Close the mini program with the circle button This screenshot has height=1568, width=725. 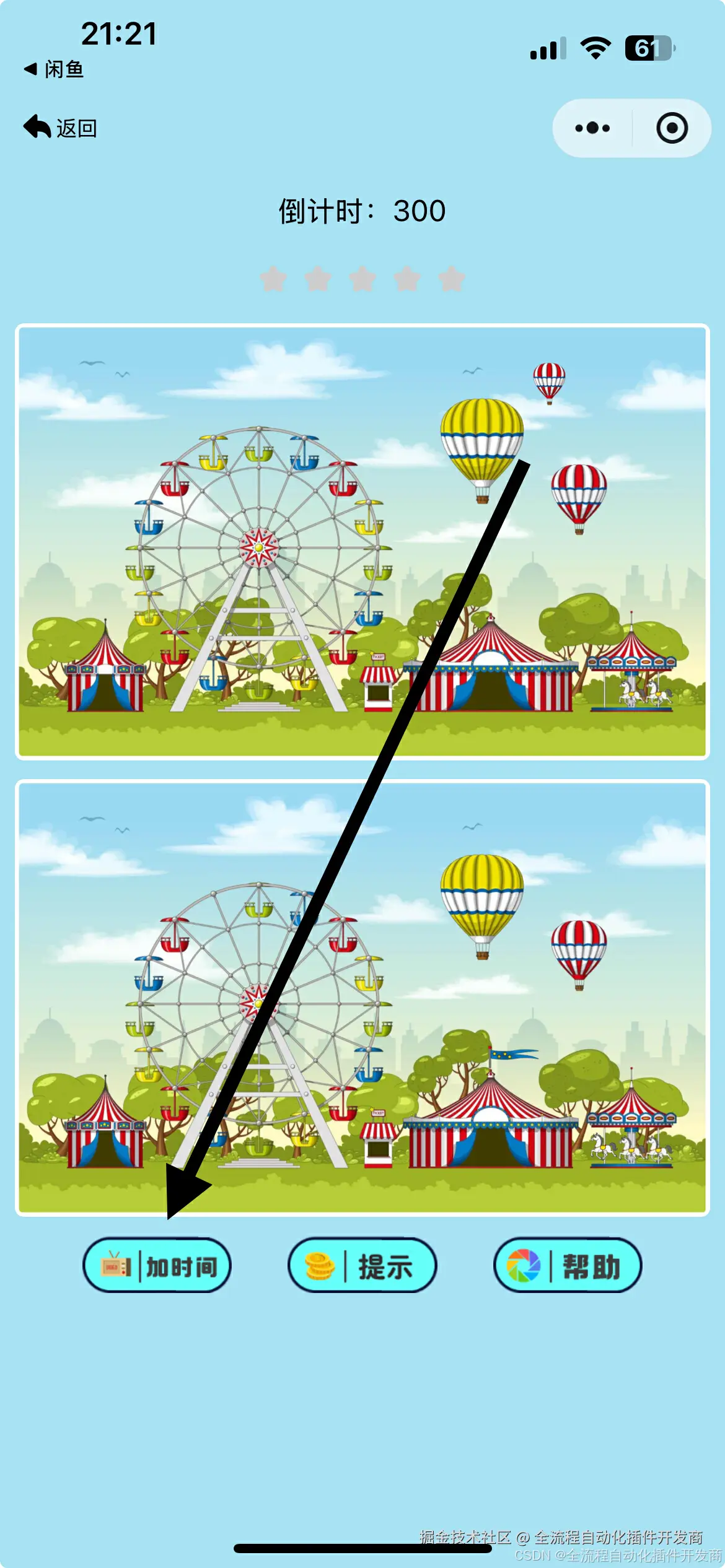click(x=672, y=128)
